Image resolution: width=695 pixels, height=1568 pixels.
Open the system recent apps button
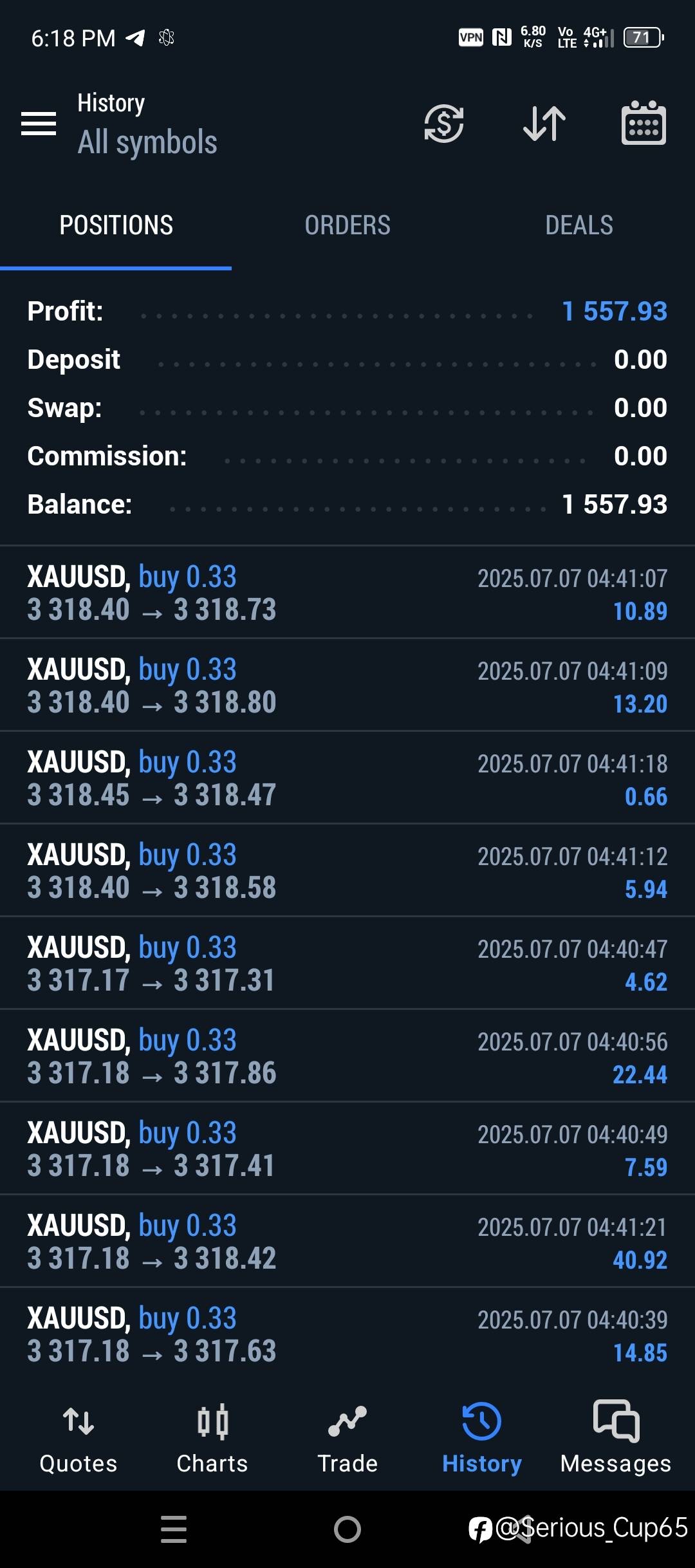point(174,1529)
